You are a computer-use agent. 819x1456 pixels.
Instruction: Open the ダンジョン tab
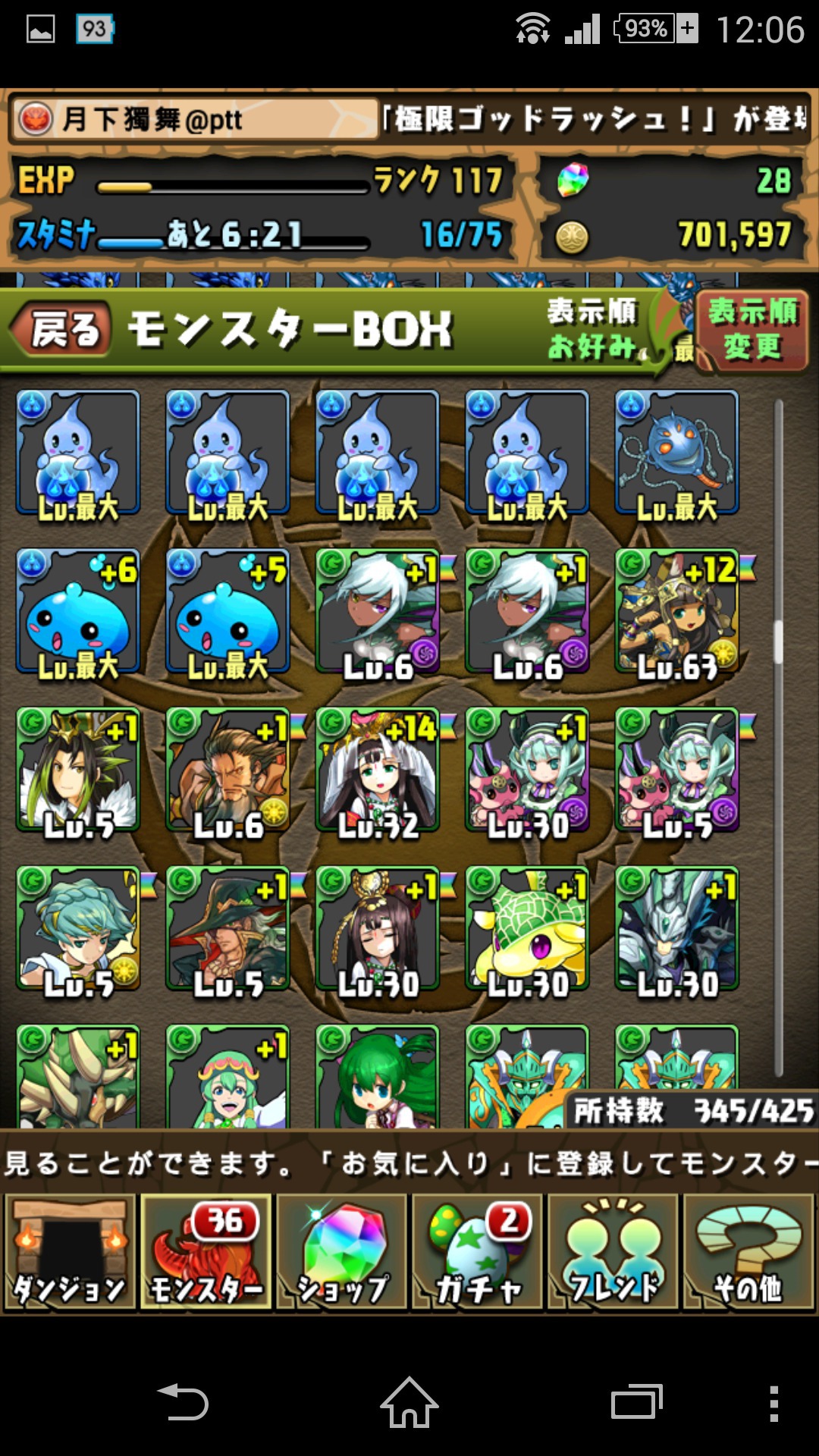tap(70, 1252)
